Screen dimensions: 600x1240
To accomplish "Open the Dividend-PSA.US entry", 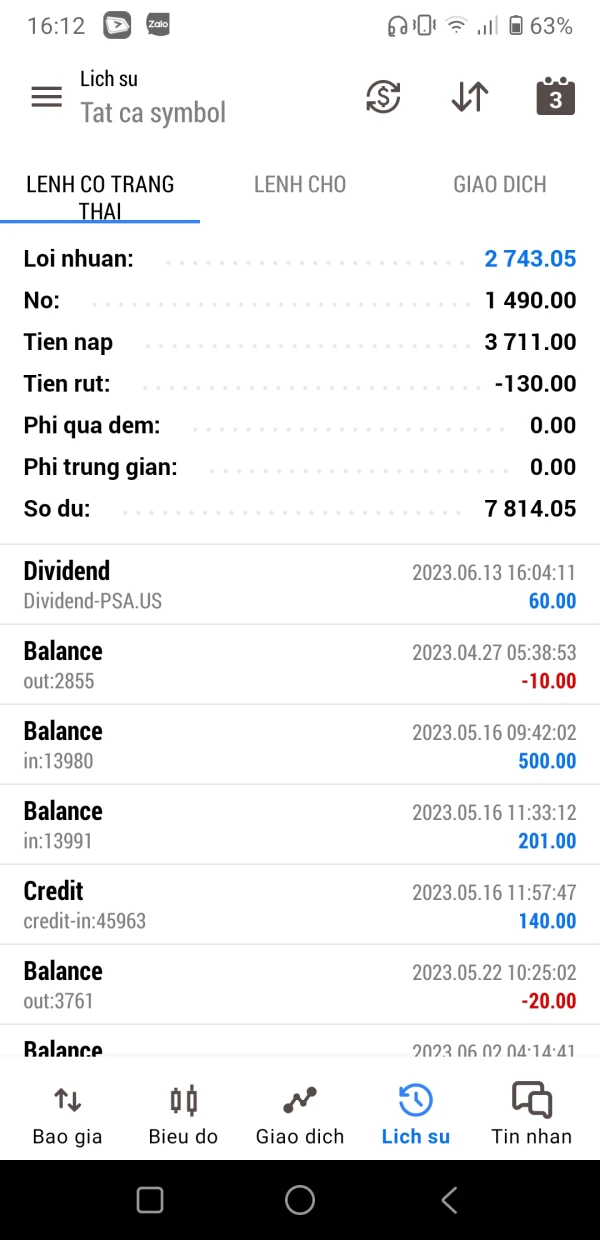I will pyautogui.click(x=300, y=585).
